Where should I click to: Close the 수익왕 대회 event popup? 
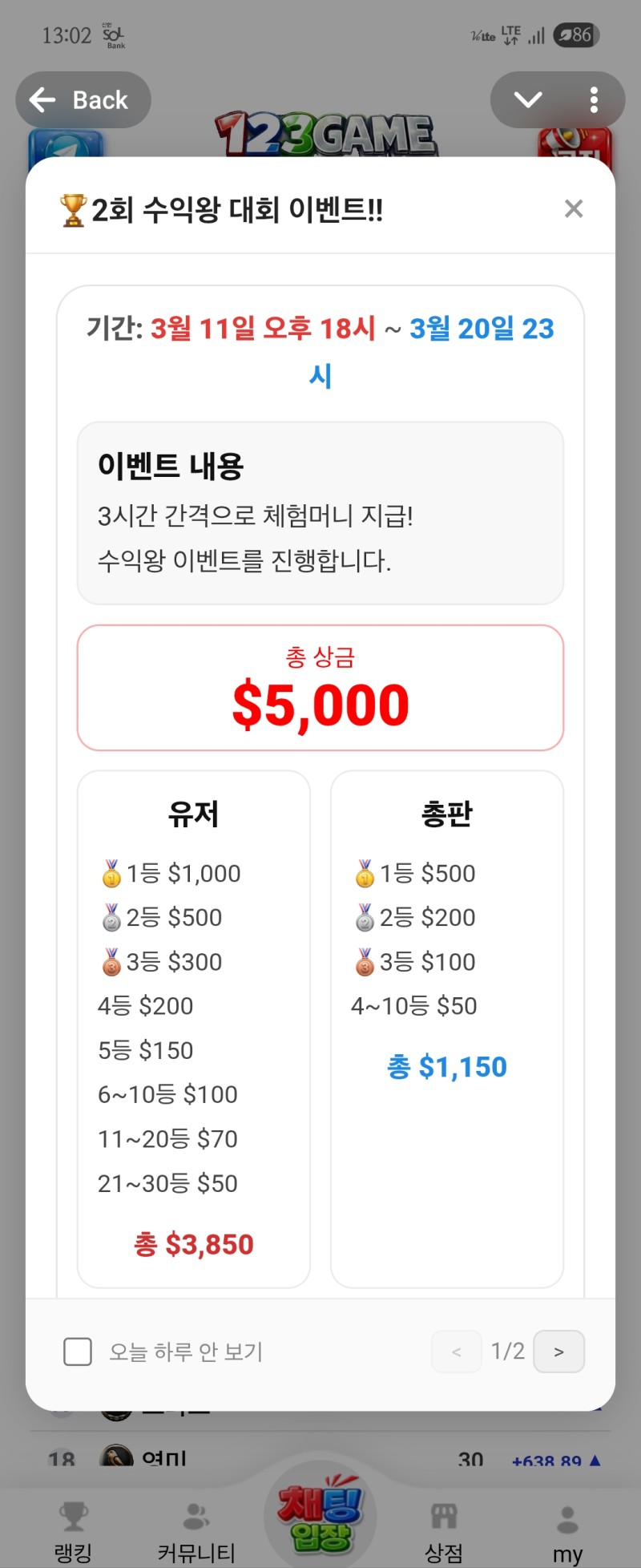[574, 209]
